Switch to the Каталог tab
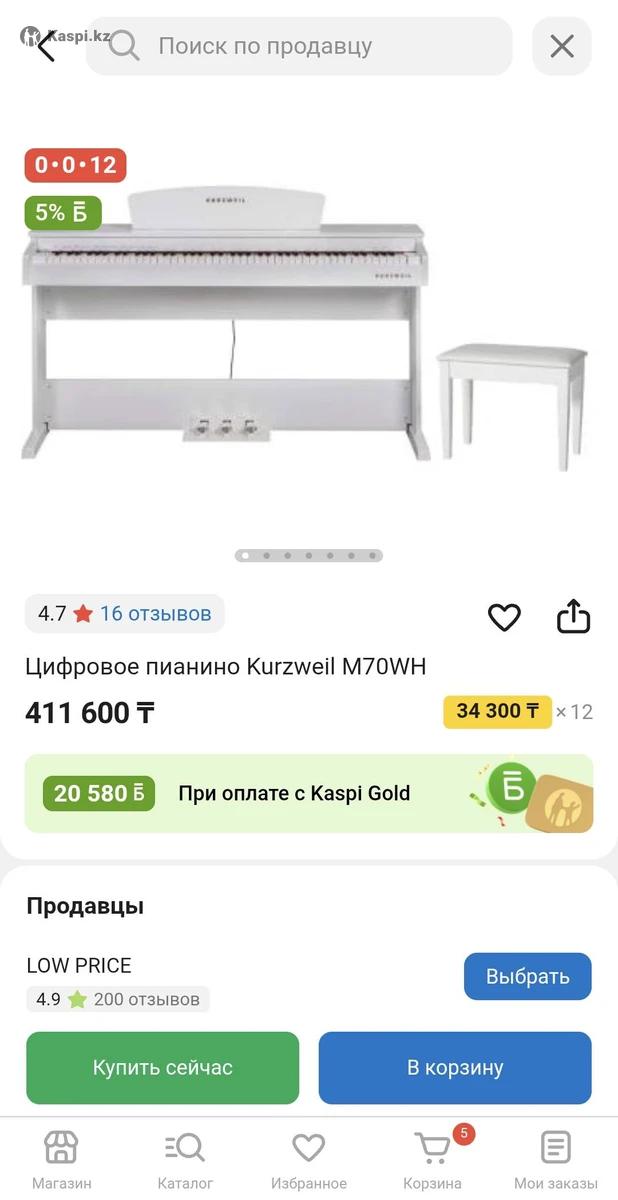The height and width of the screenshot is (1200, 618). [185, 1160]
